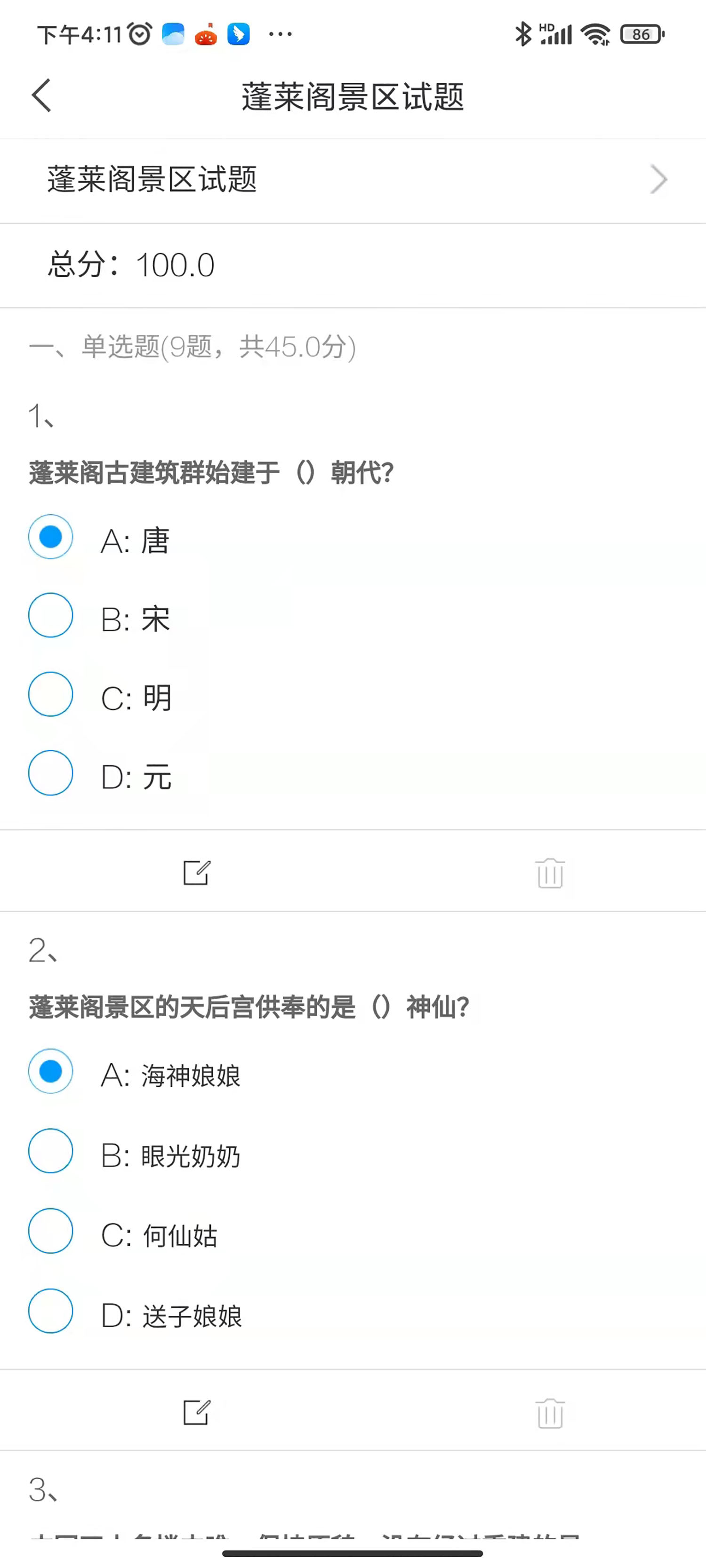Go back using the top-left arrow
The height and width of the screenshot is (1568, 706).
(41, 96)
